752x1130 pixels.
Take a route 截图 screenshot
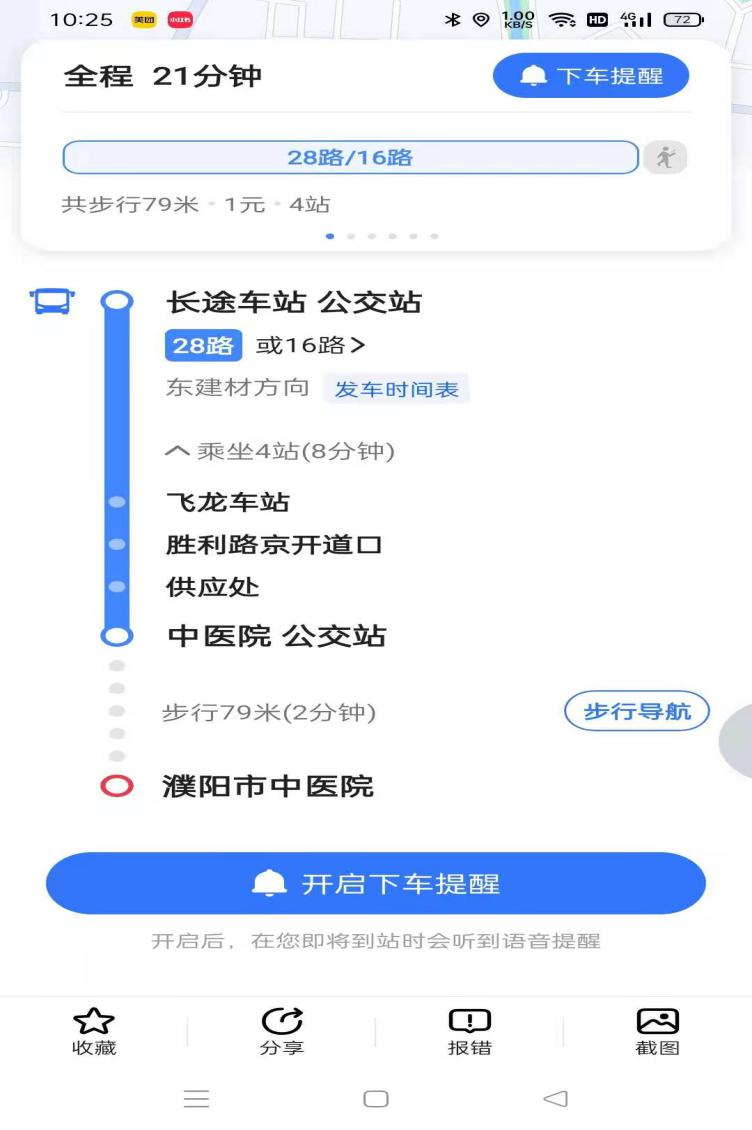[657, 1031]
